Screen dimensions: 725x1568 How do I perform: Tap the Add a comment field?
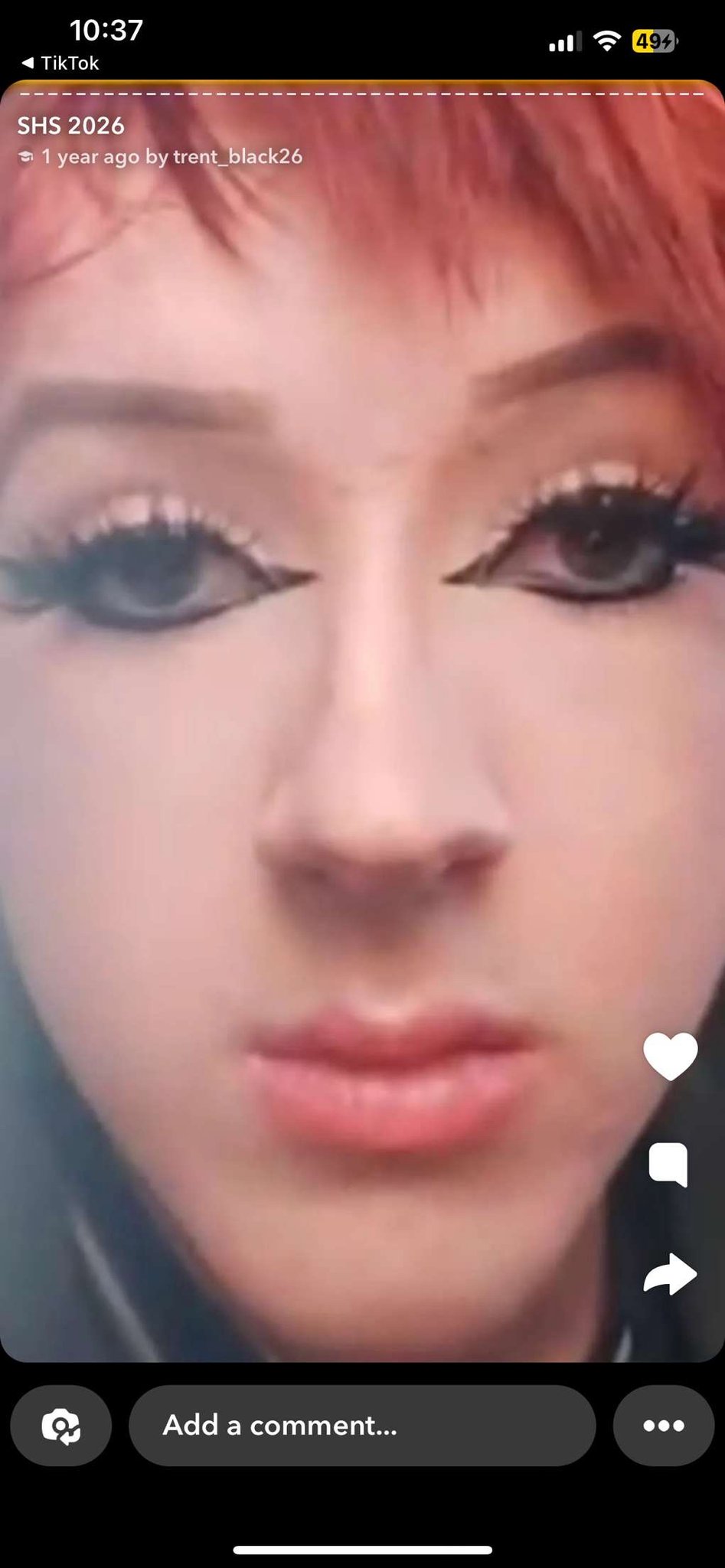pos(362,1425)
